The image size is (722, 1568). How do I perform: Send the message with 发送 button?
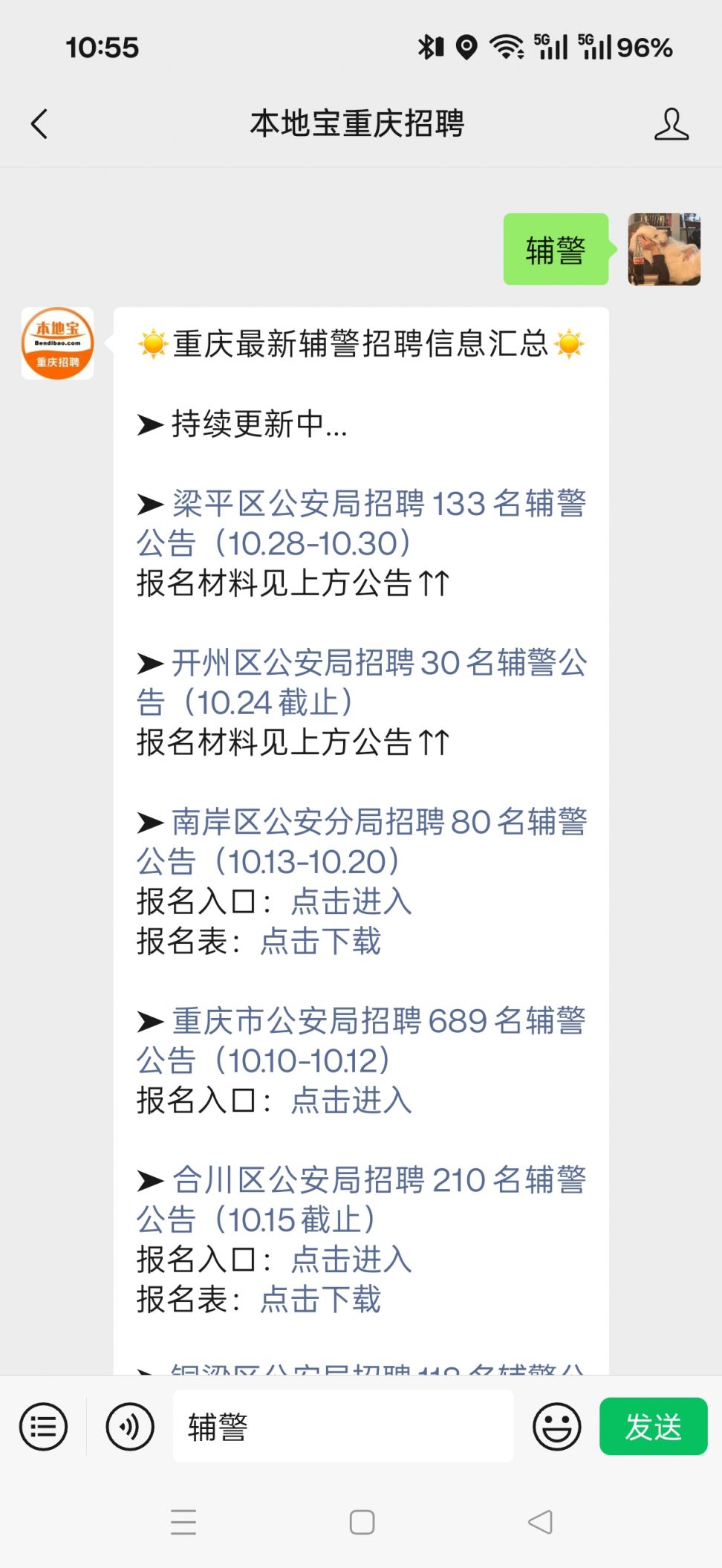tap(653, 1427)
